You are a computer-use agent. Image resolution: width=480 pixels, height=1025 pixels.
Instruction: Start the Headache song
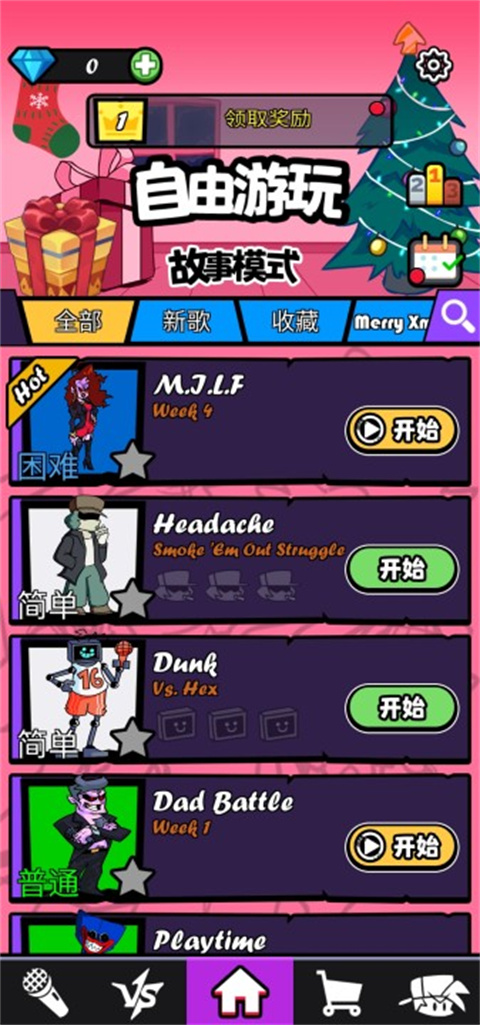pos(402,569)
